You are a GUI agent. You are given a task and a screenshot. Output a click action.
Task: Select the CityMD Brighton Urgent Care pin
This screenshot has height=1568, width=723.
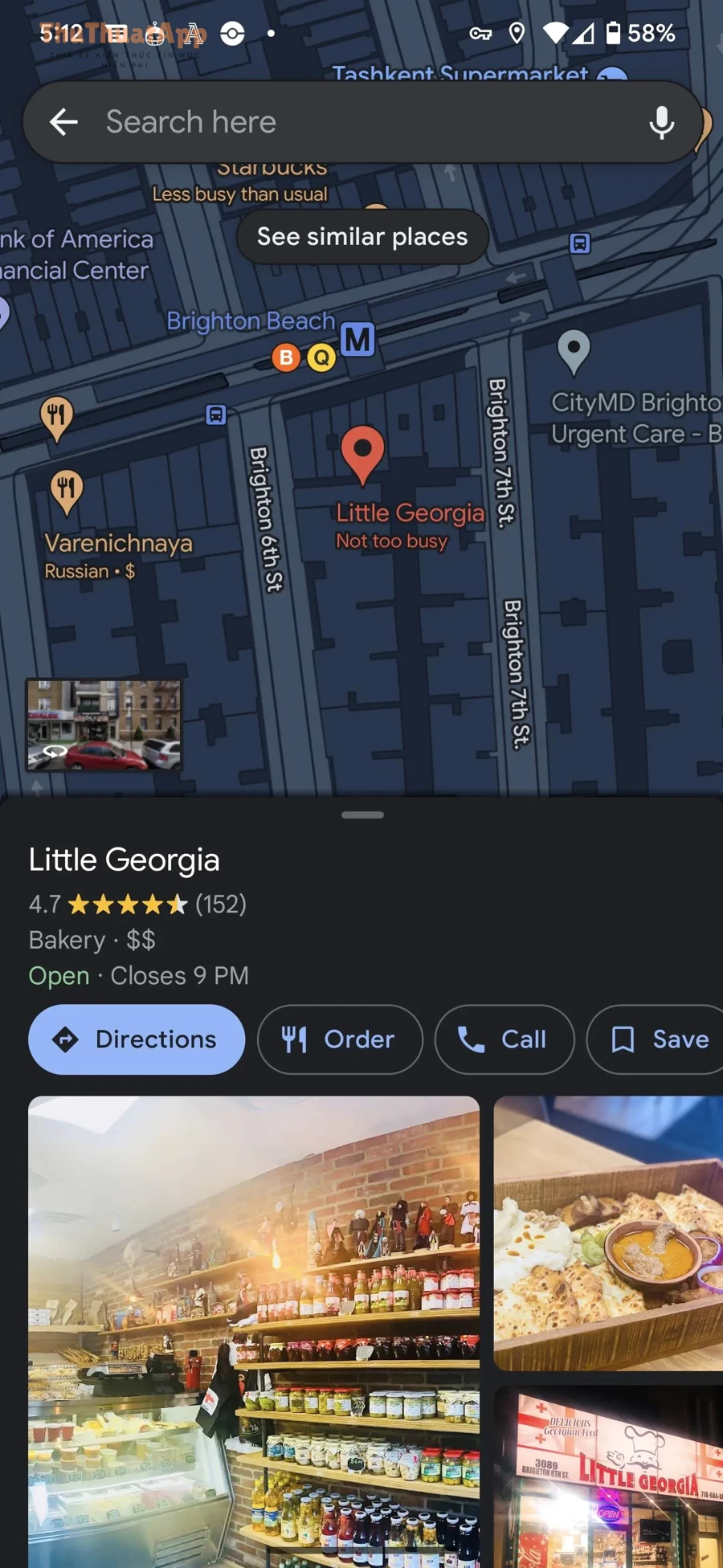point(574,350)
